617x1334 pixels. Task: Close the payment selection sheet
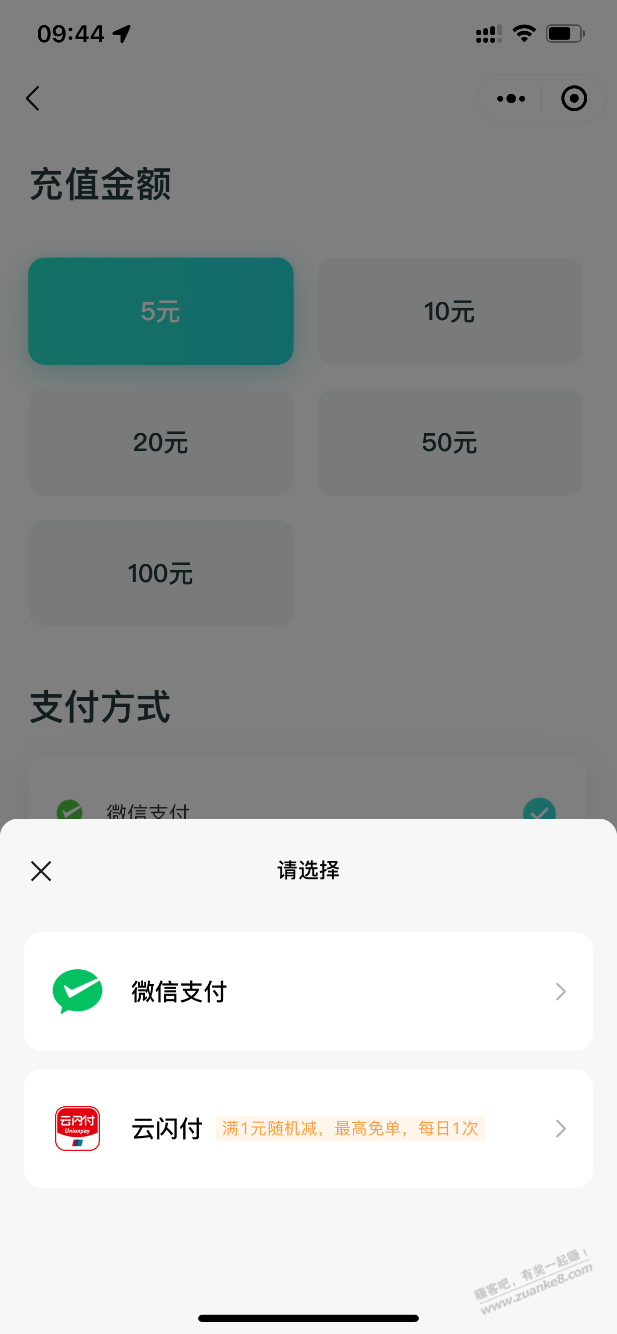pyautogui.click(x=41, y=871)
